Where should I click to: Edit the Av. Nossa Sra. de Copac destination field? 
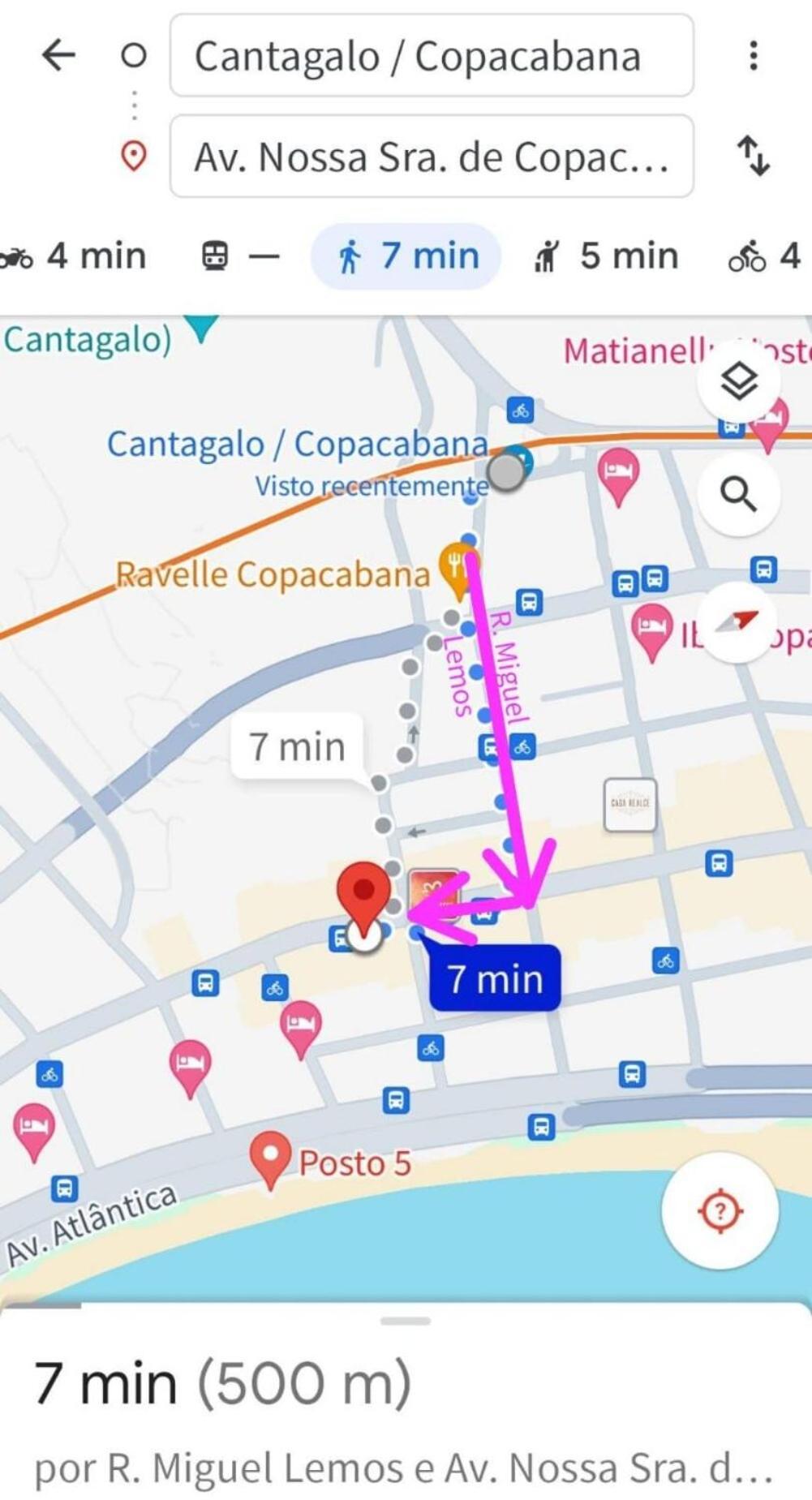[x=431, y=157]
